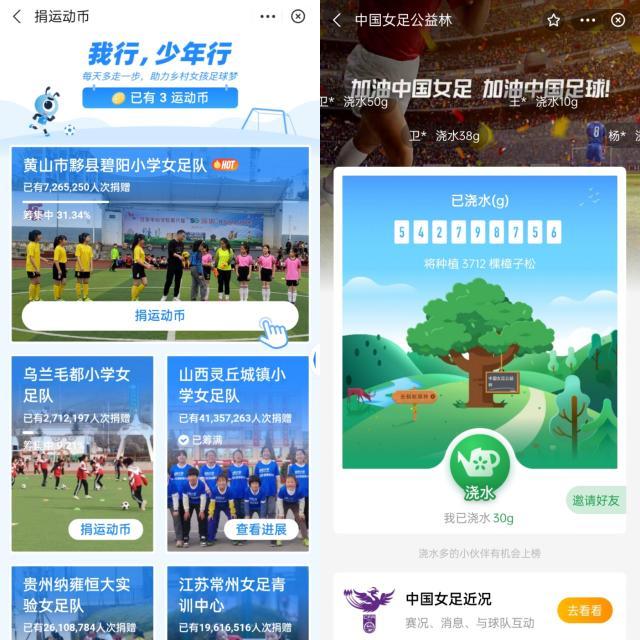The image size is (640, 640).
Task: Close the 捐运动币 mini program
Action: tap(298, 17)
